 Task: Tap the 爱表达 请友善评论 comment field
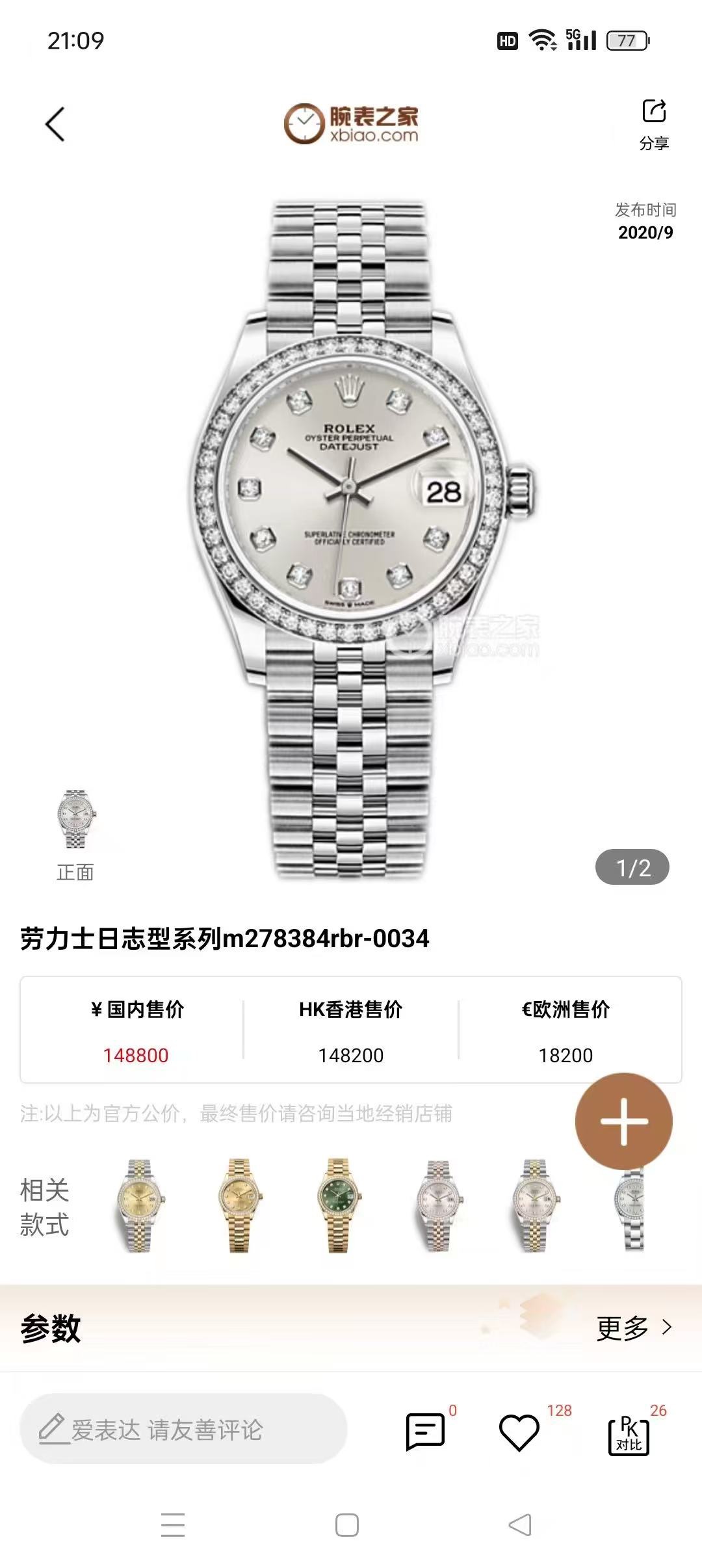tap(183, 1430)
